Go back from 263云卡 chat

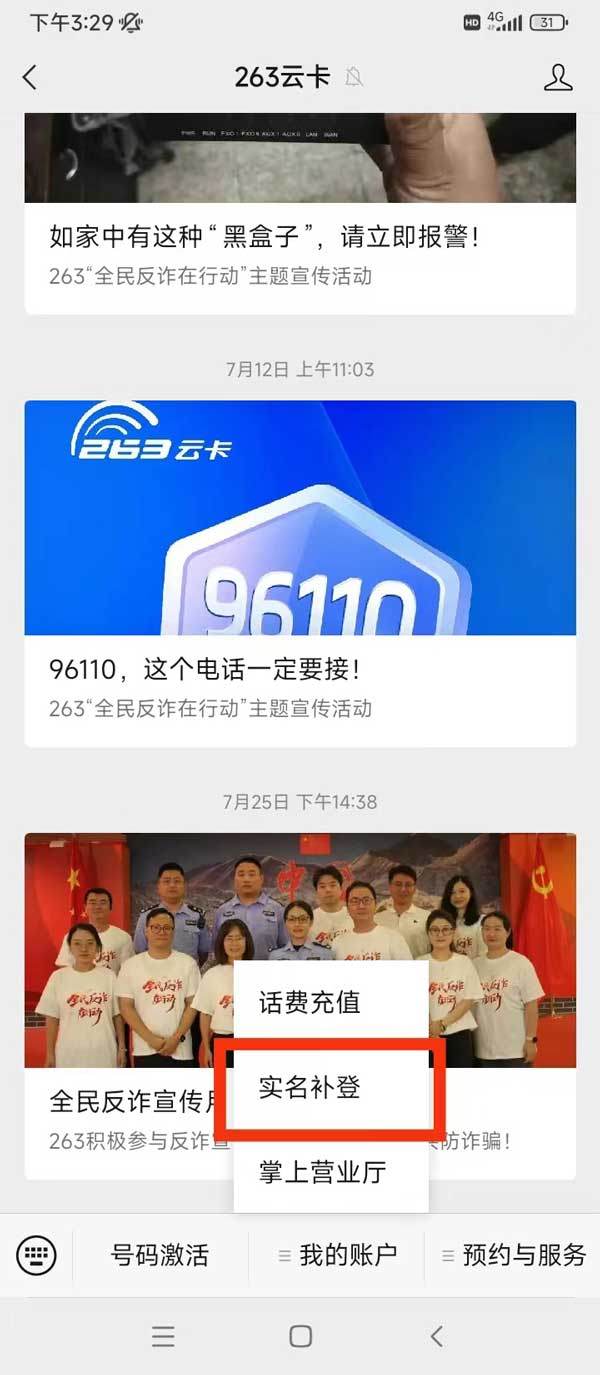point(30,77)
